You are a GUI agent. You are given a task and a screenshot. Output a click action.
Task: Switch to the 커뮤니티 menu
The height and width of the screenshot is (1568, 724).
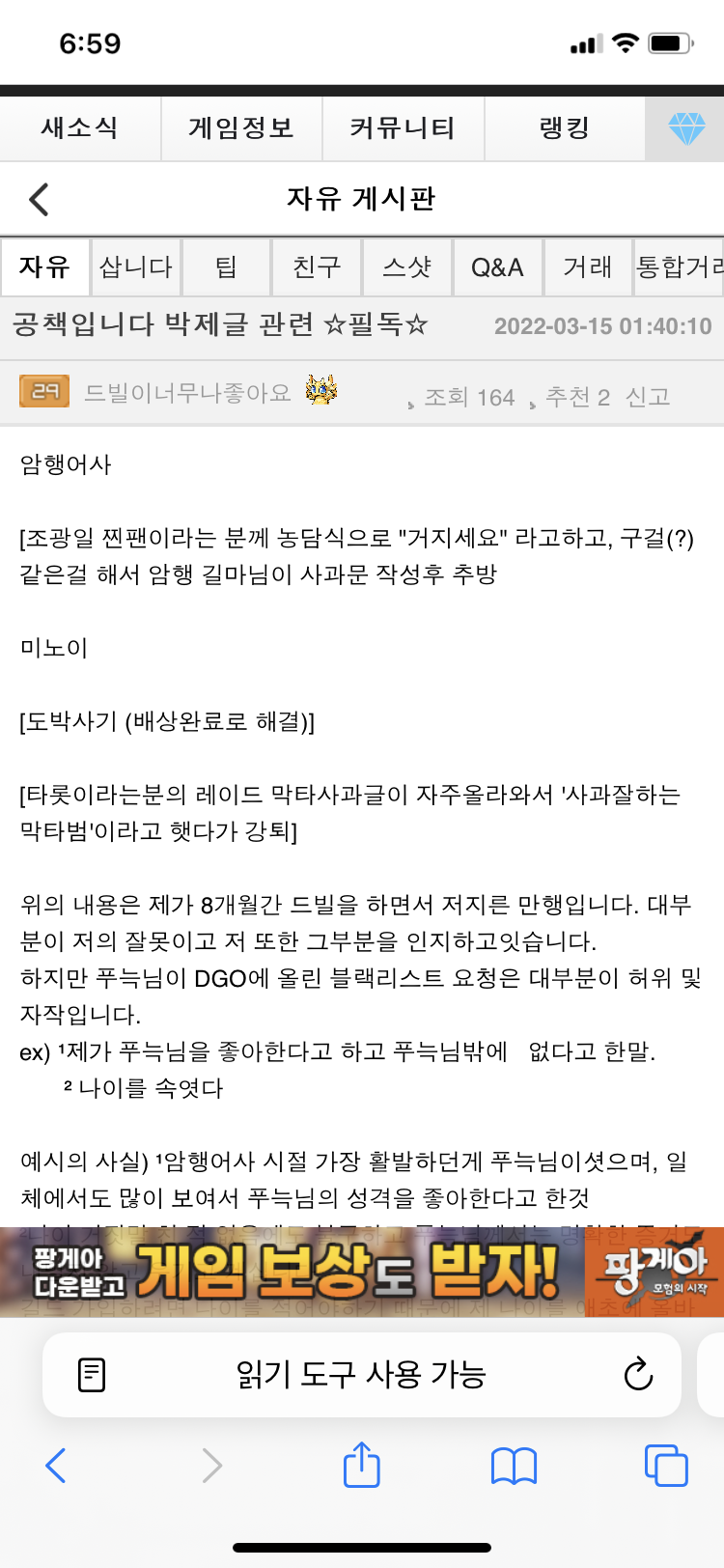click(403, 128)
